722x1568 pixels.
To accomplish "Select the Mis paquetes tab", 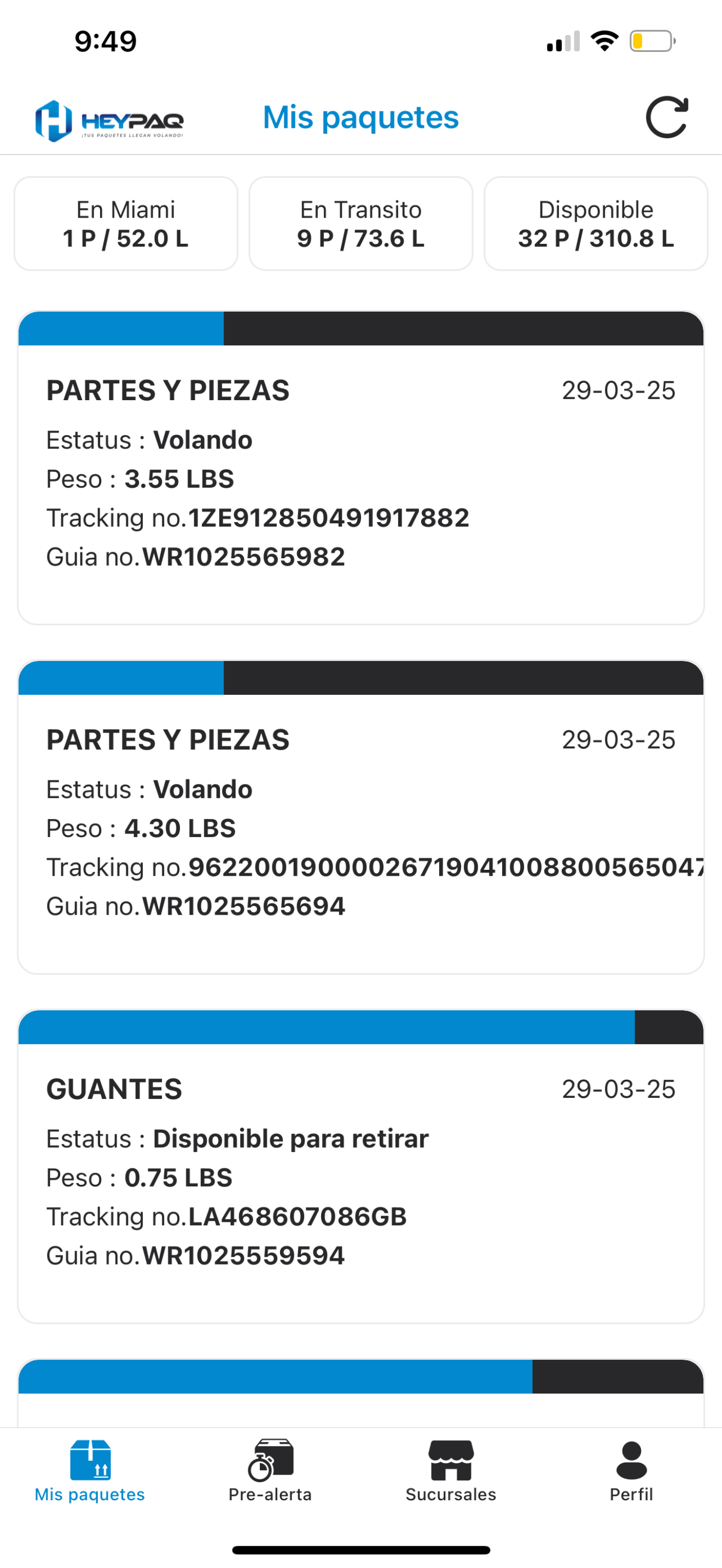I will coord(90,1470).
